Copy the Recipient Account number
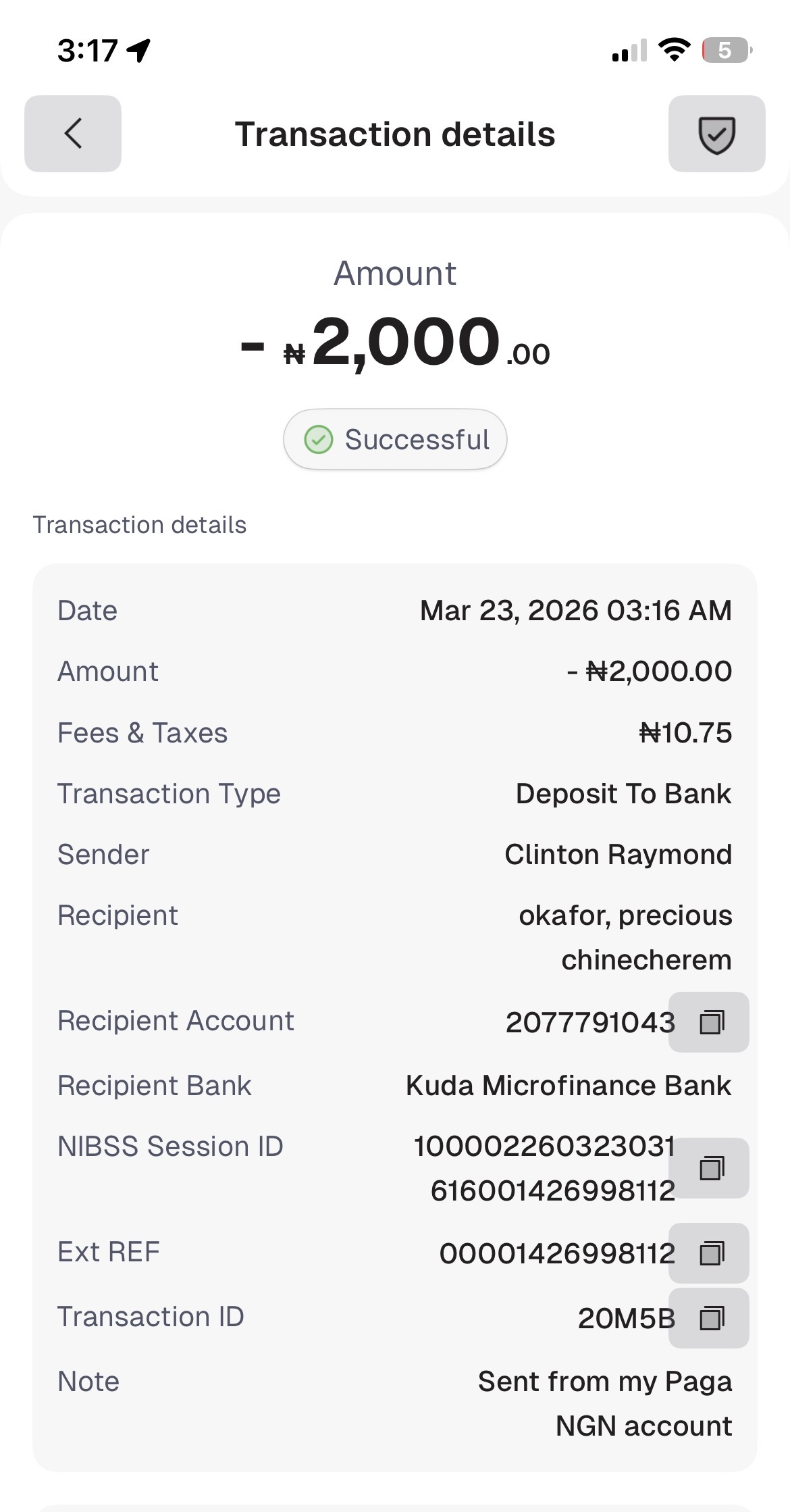The height and width of the screenshot is (1512, 790). [710, 1022]
